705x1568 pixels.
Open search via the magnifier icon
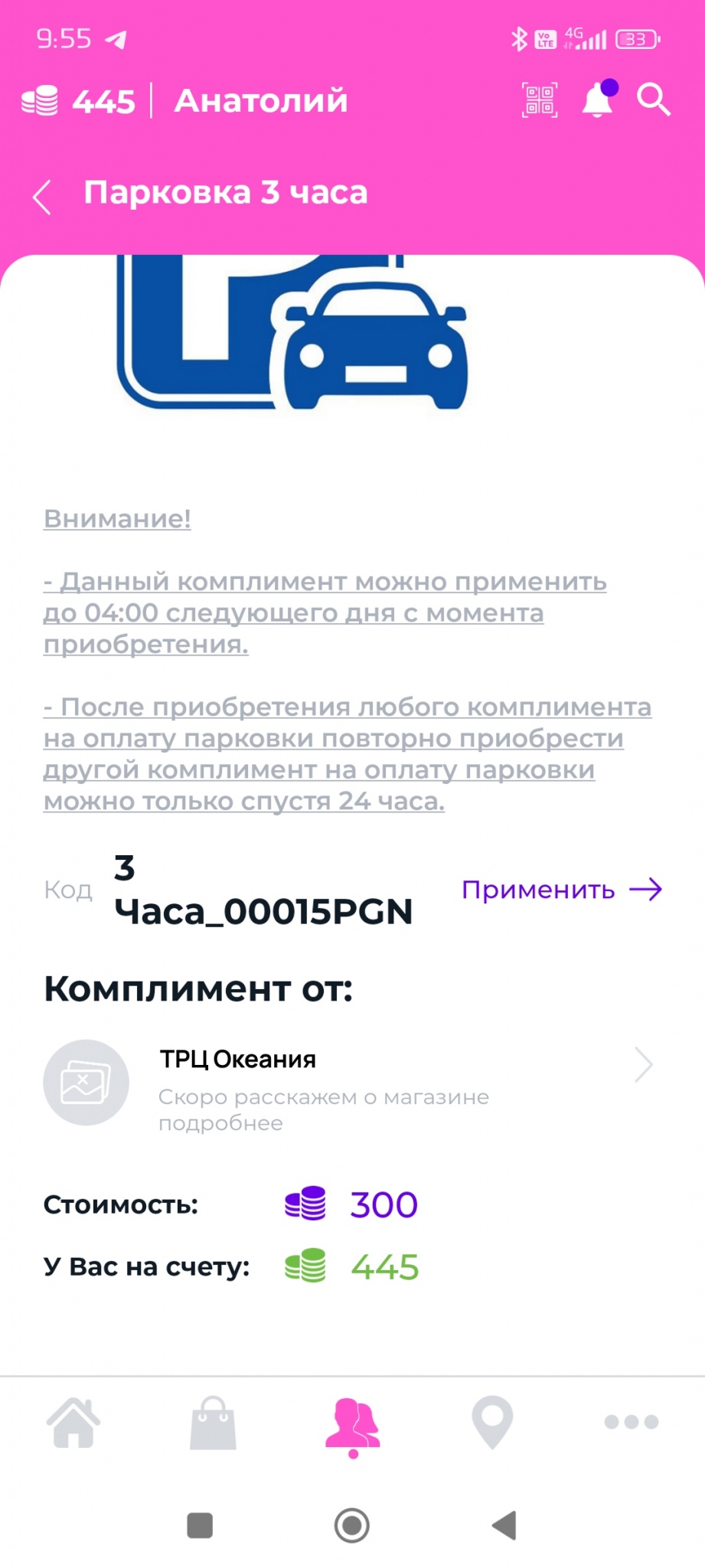point(654,100)
